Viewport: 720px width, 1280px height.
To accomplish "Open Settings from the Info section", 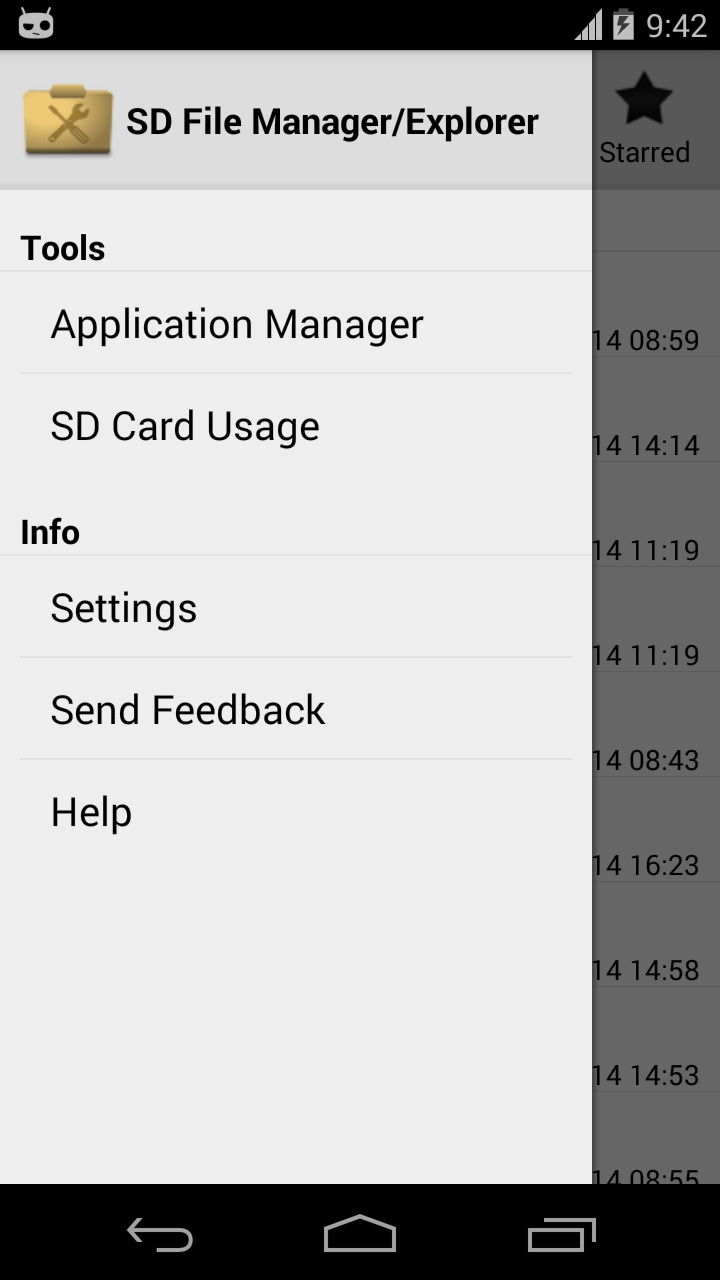I will point(123,608).
